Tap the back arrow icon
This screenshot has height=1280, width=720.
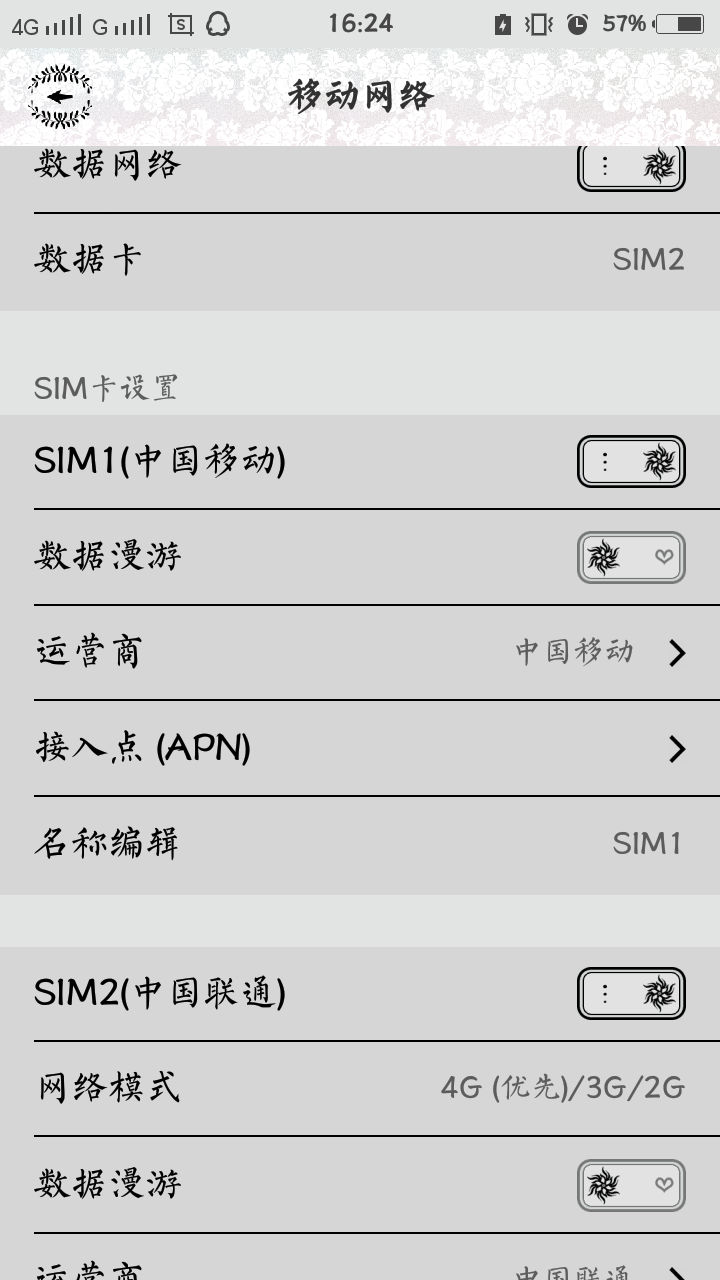(x=57, y=97)
